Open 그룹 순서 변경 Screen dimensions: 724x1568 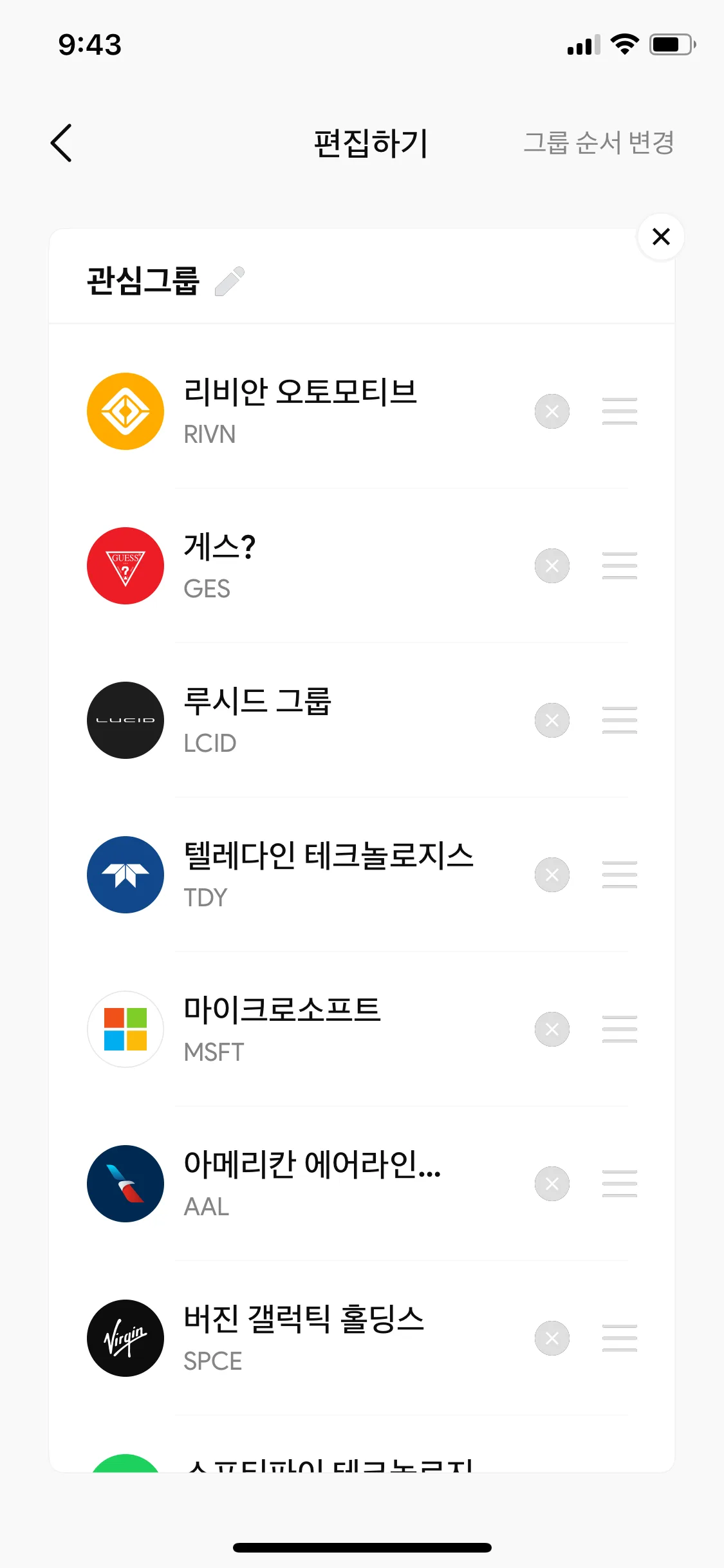coord(600,143)
